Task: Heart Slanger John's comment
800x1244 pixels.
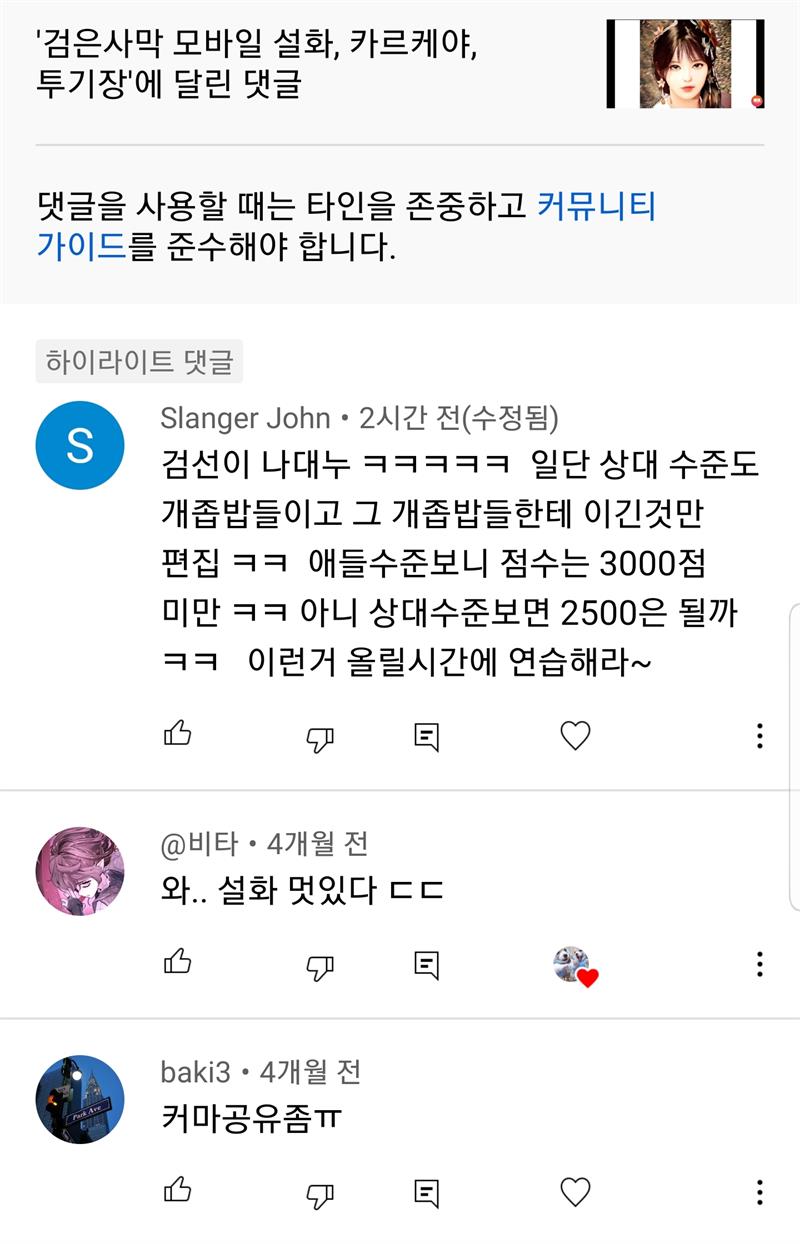Action: [575, 736]
